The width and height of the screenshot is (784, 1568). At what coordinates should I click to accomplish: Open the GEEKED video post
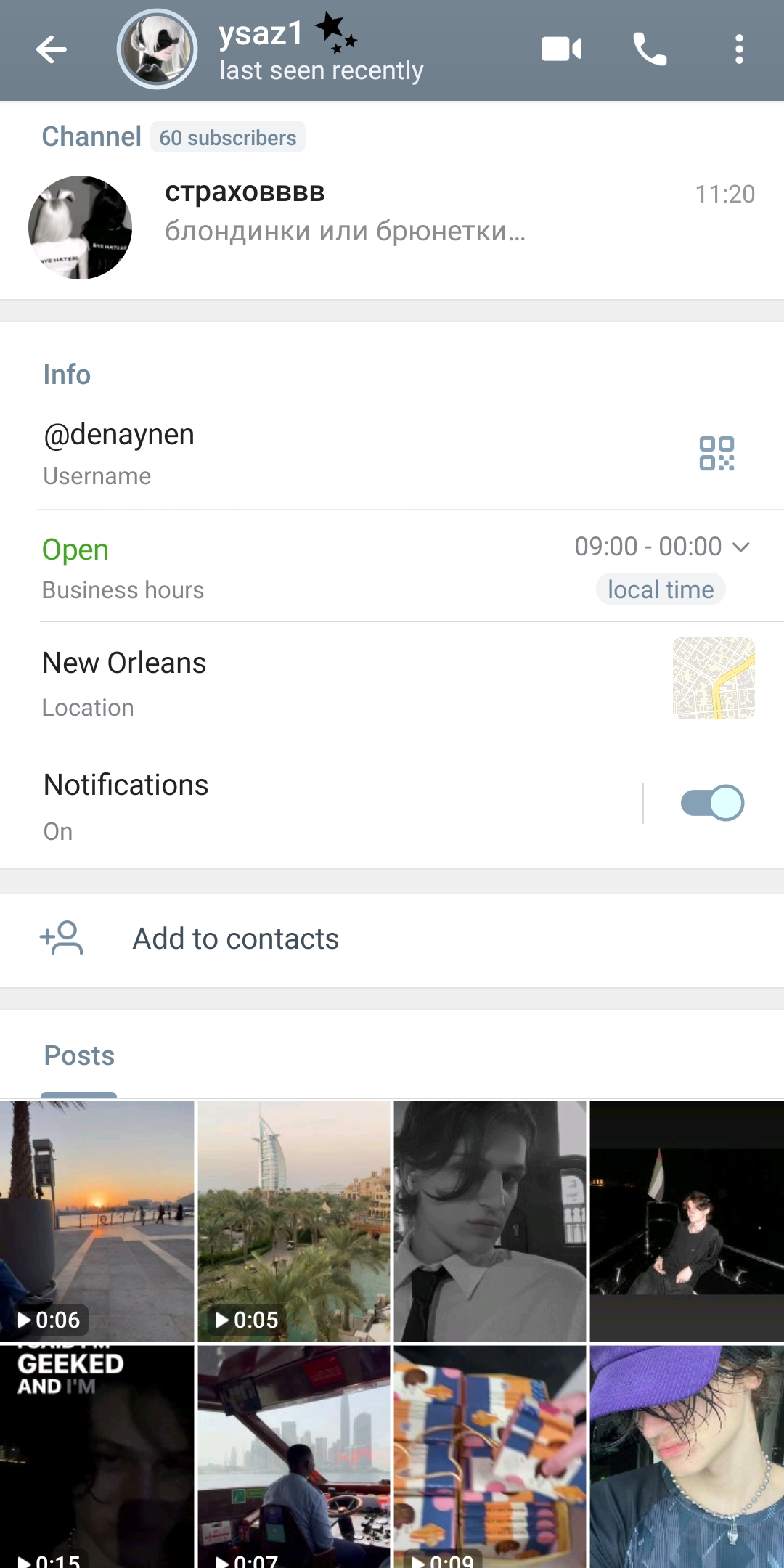coord(97,1455)
